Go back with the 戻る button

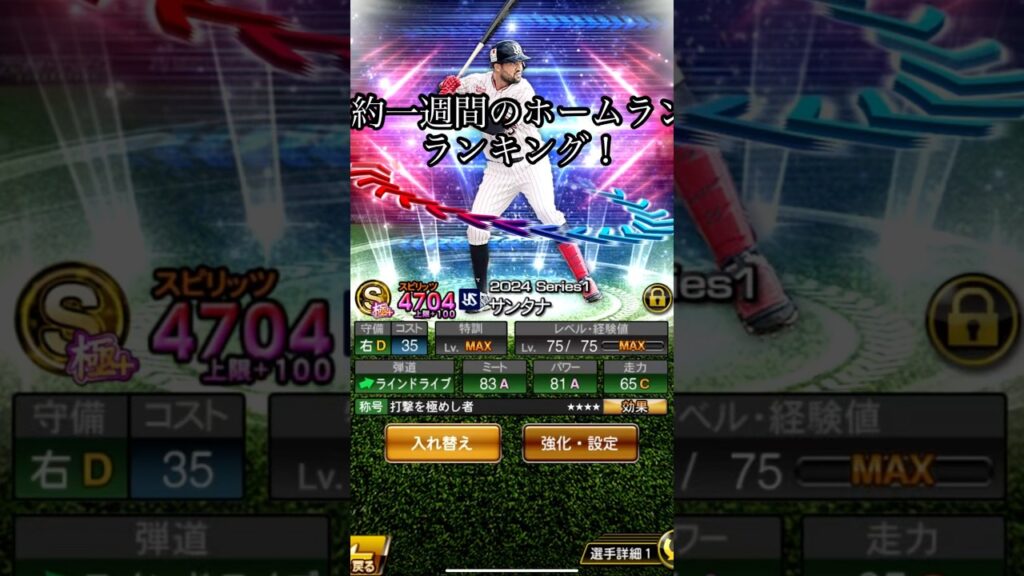363,558
